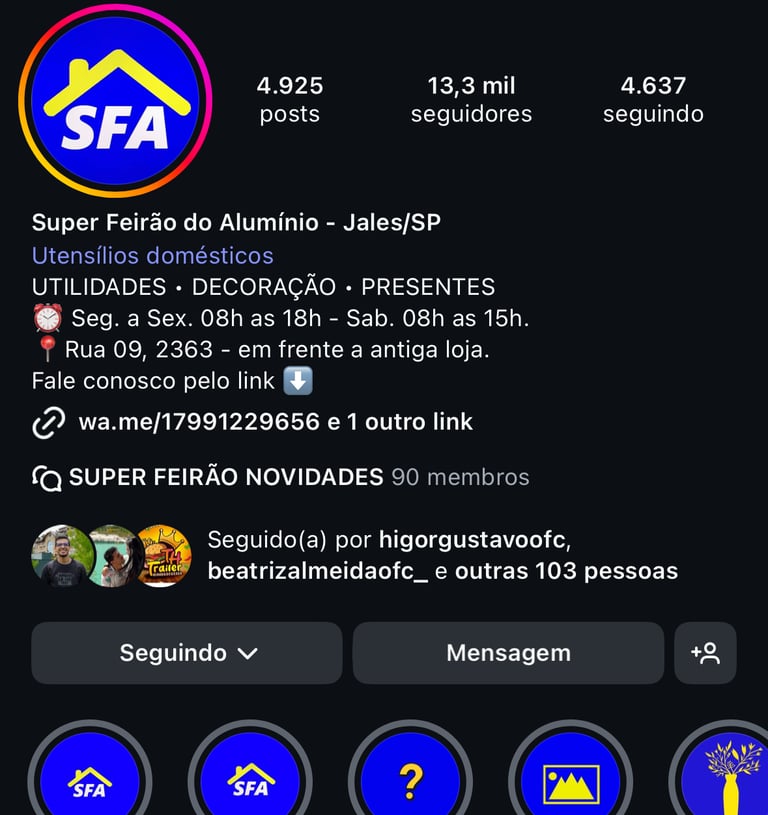Open the wa.me WhatsApp link

point(198,422)
